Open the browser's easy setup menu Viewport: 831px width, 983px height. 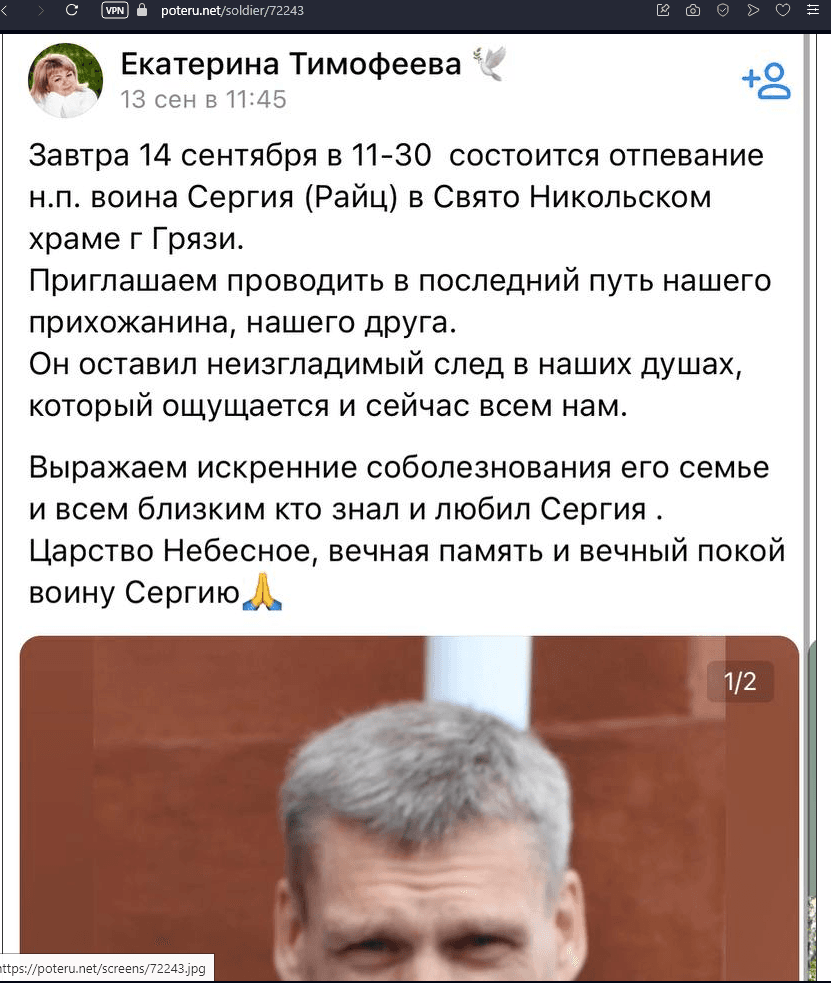coord(813,10)
